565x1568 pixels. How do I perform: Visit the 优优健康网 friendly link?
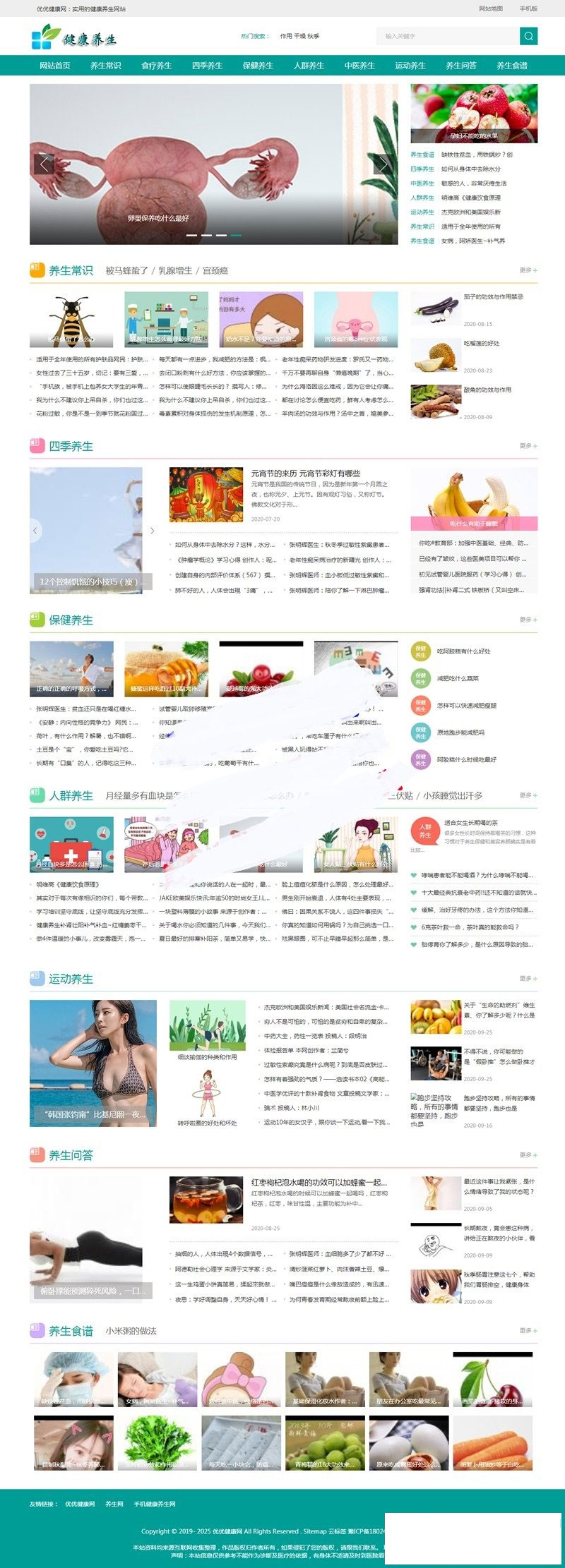(80, 1504)
